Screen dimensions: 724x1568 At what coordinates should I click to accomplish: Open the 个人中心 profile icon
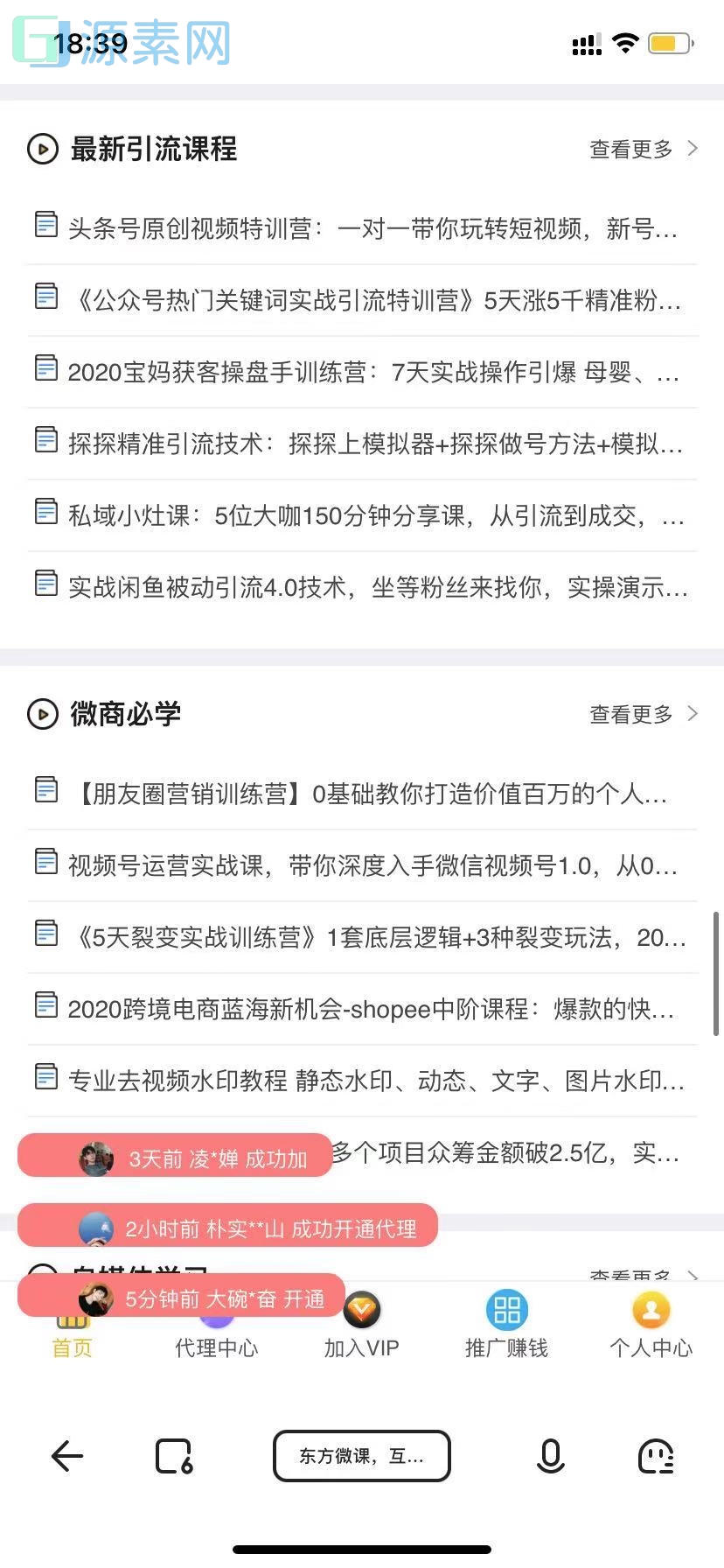[649, 1310]
